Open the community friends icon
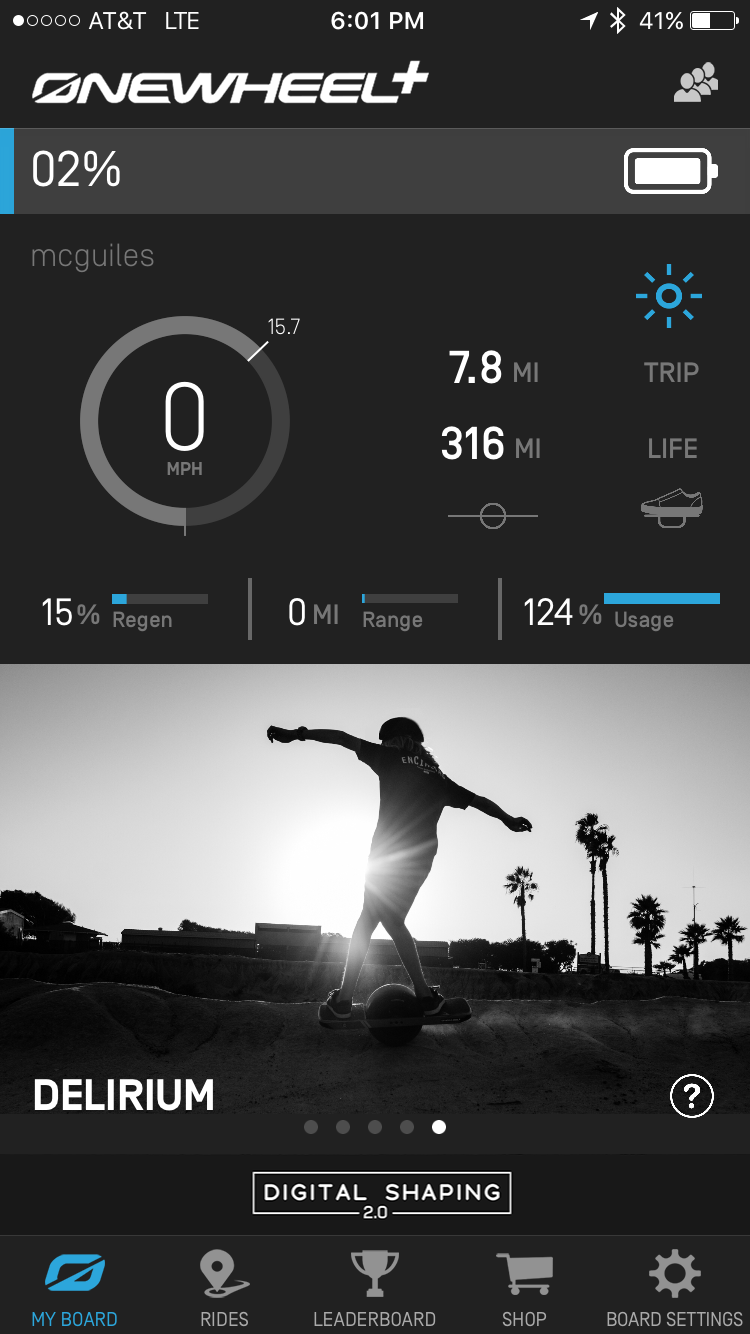The width and height of the screenshot is (750, 1334). point(696,83)
